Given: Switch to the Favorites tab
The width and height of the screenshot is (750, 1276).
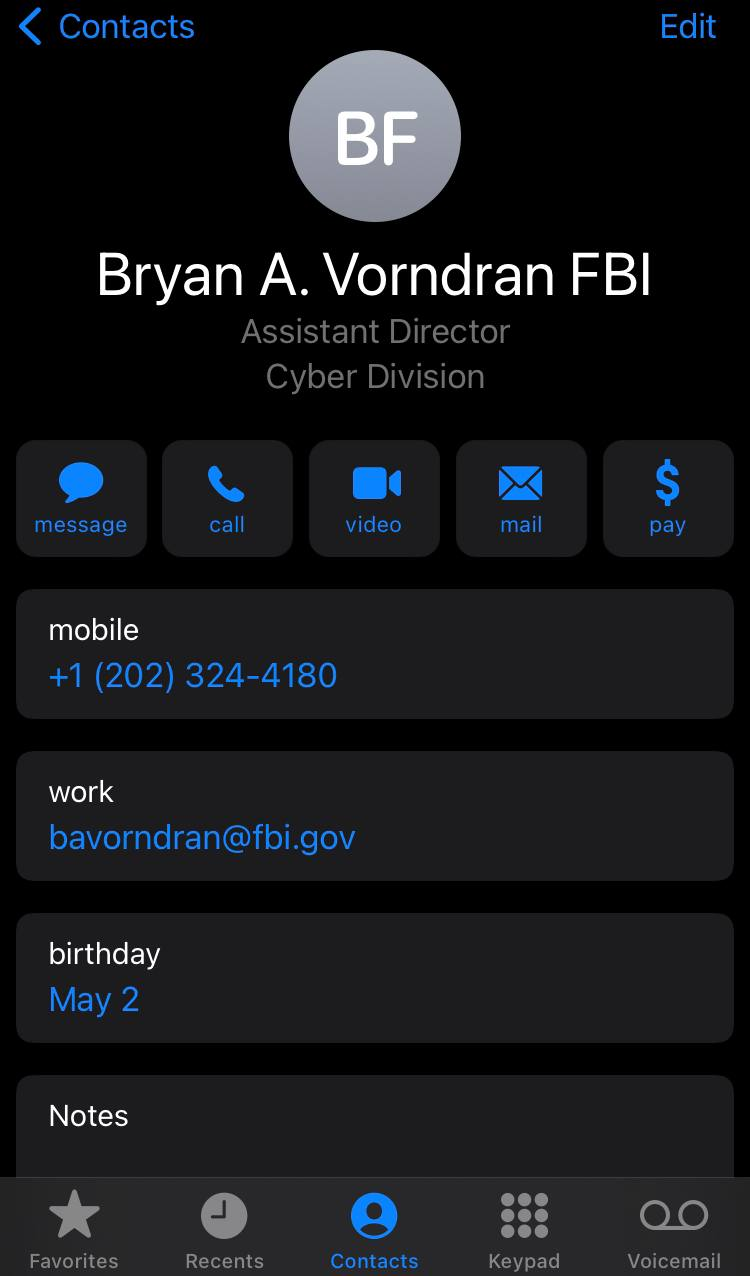Looking at the screenshot, I should [x=74, y=1230].
